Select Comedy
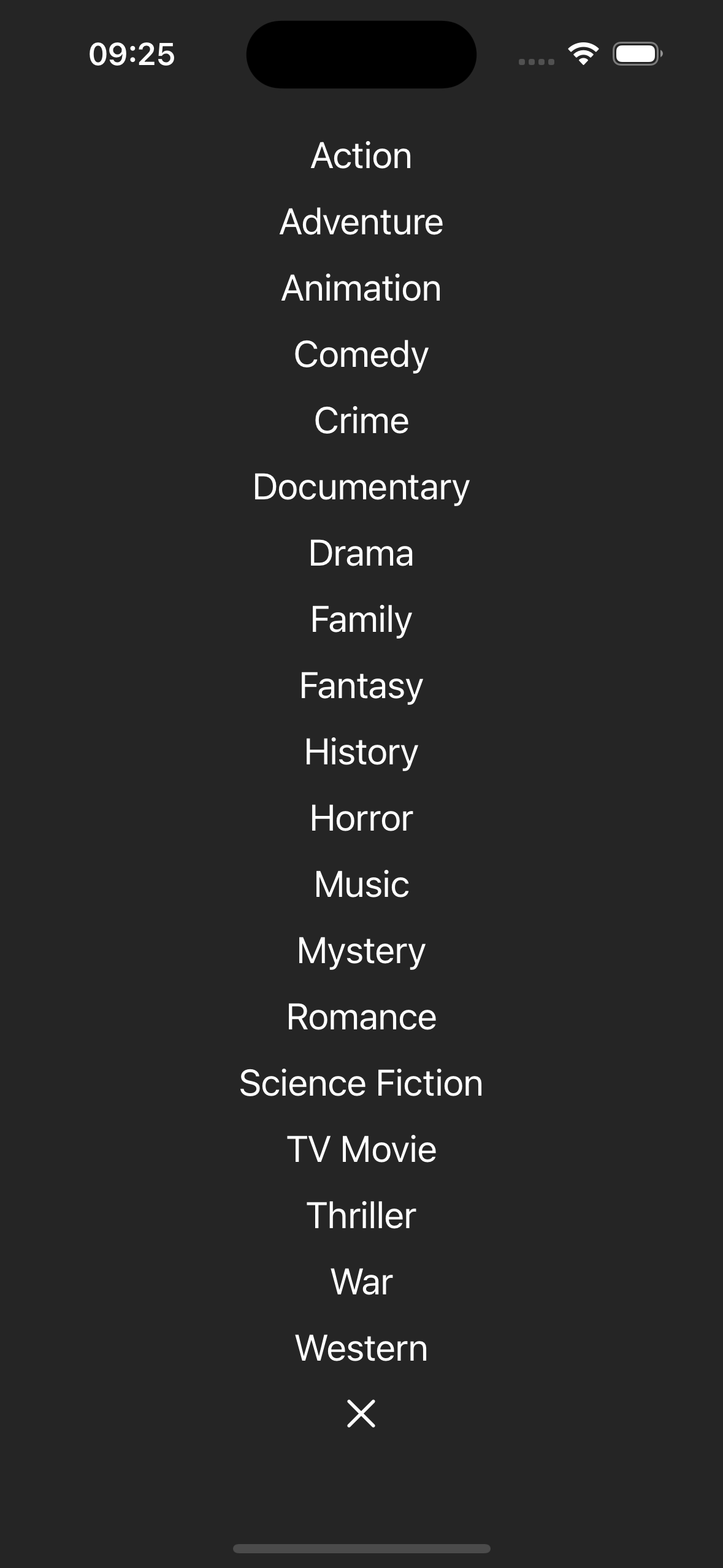 [x=361, y=355]
